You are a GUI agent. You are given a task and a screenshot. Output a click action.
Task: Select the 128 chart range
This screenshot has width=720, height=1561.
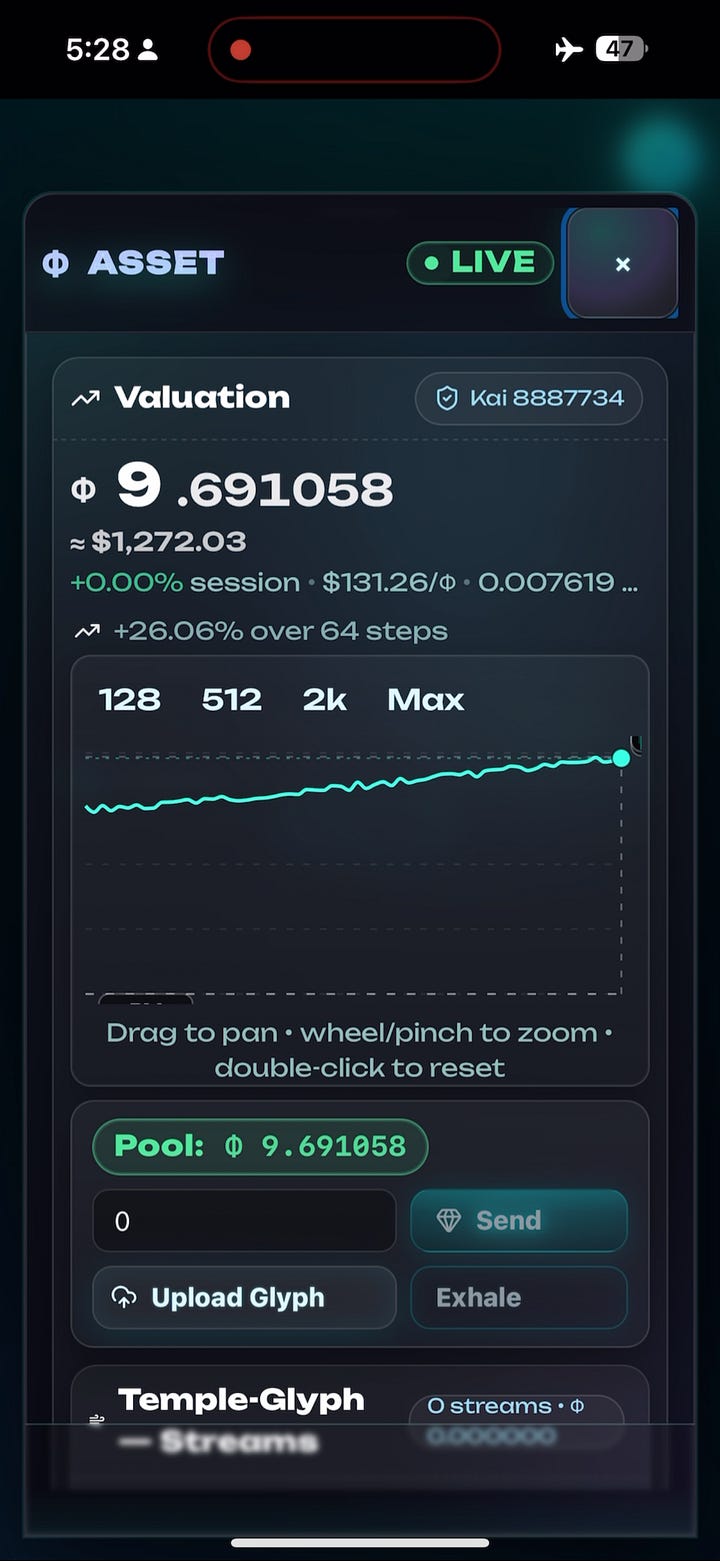[130, 699]
